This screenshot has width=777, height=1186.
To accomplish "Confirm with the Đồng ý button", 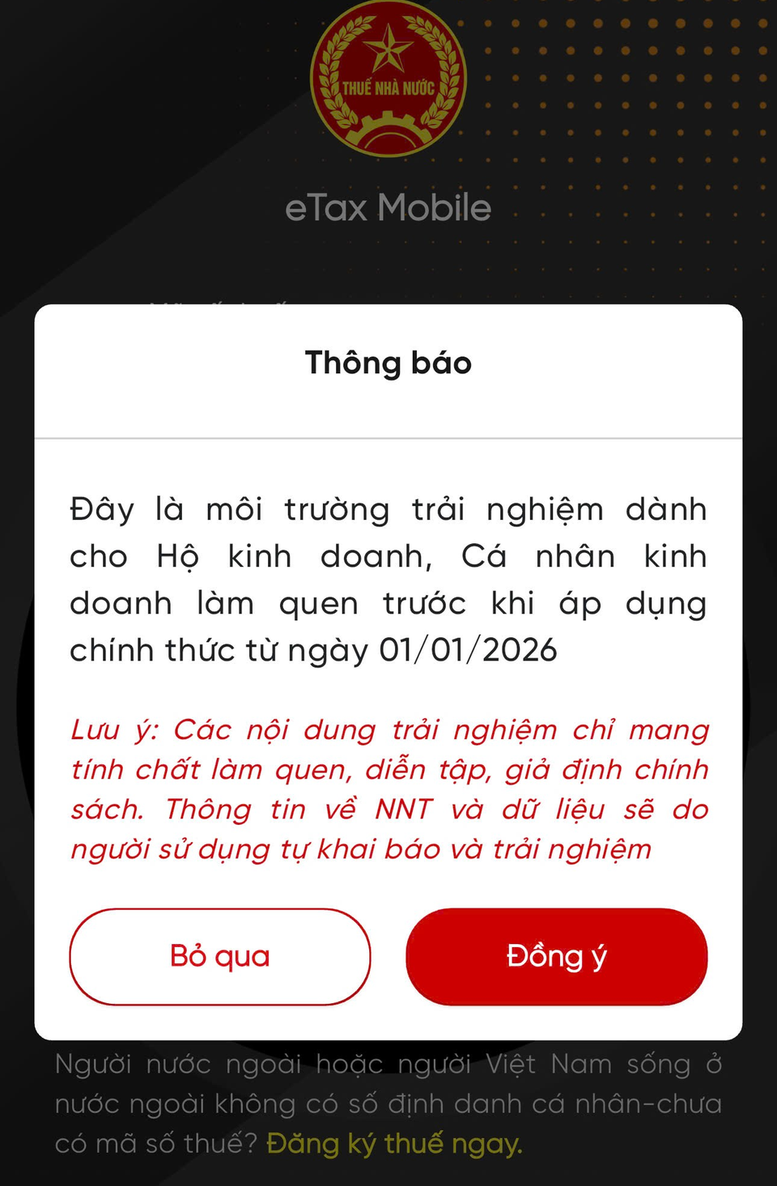I will (556, 956).
